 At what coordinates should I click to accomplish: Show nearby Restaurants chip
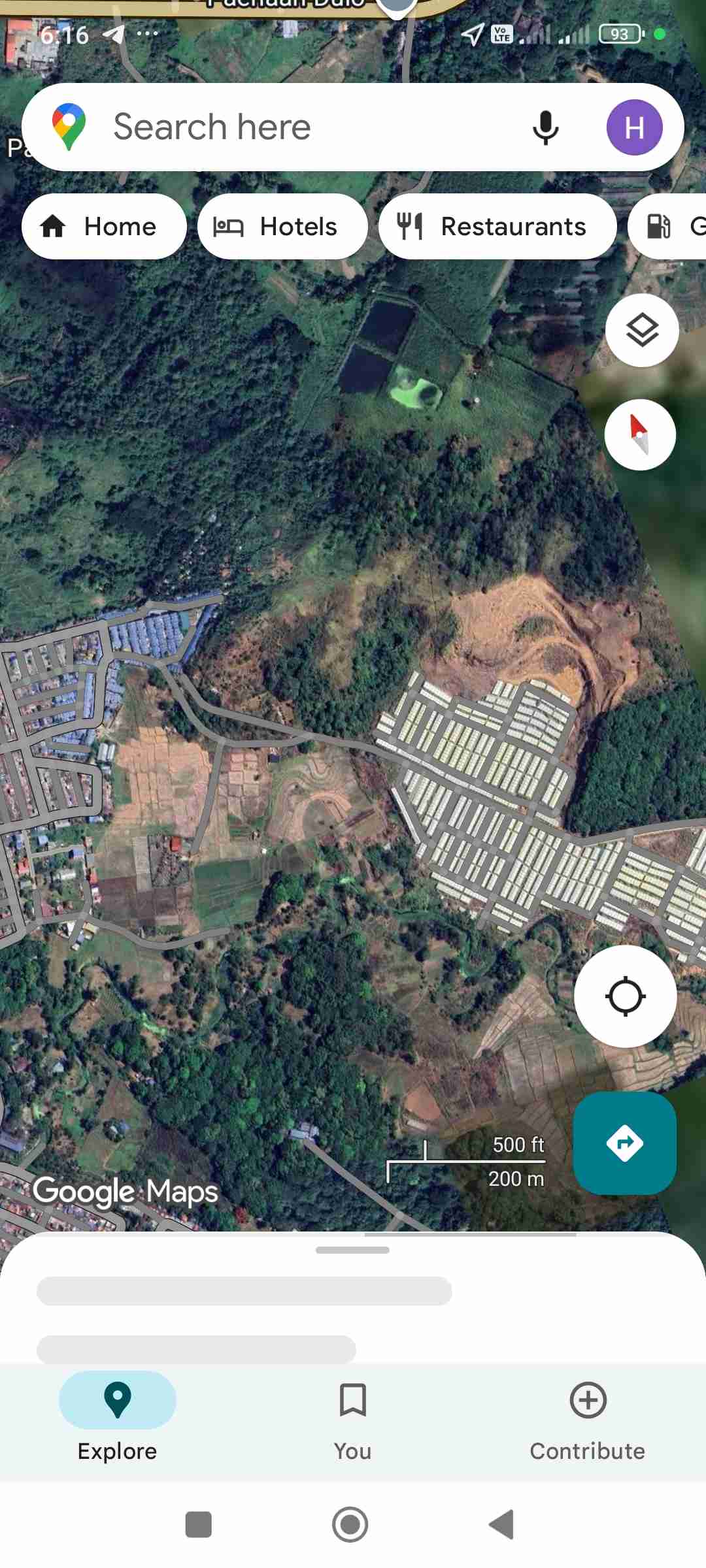(497, 227)
